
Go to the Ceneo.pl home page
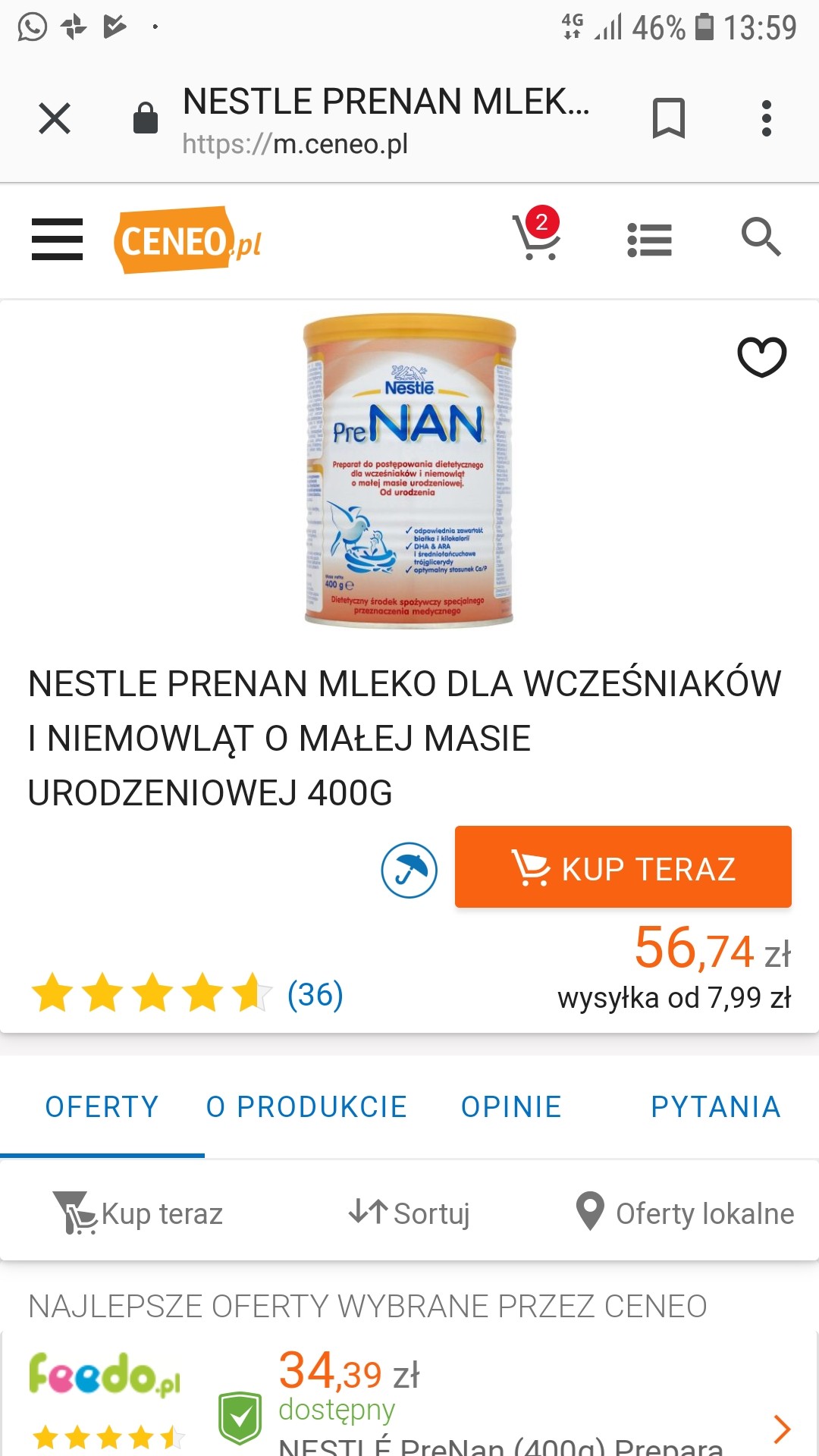coord(188,241)
